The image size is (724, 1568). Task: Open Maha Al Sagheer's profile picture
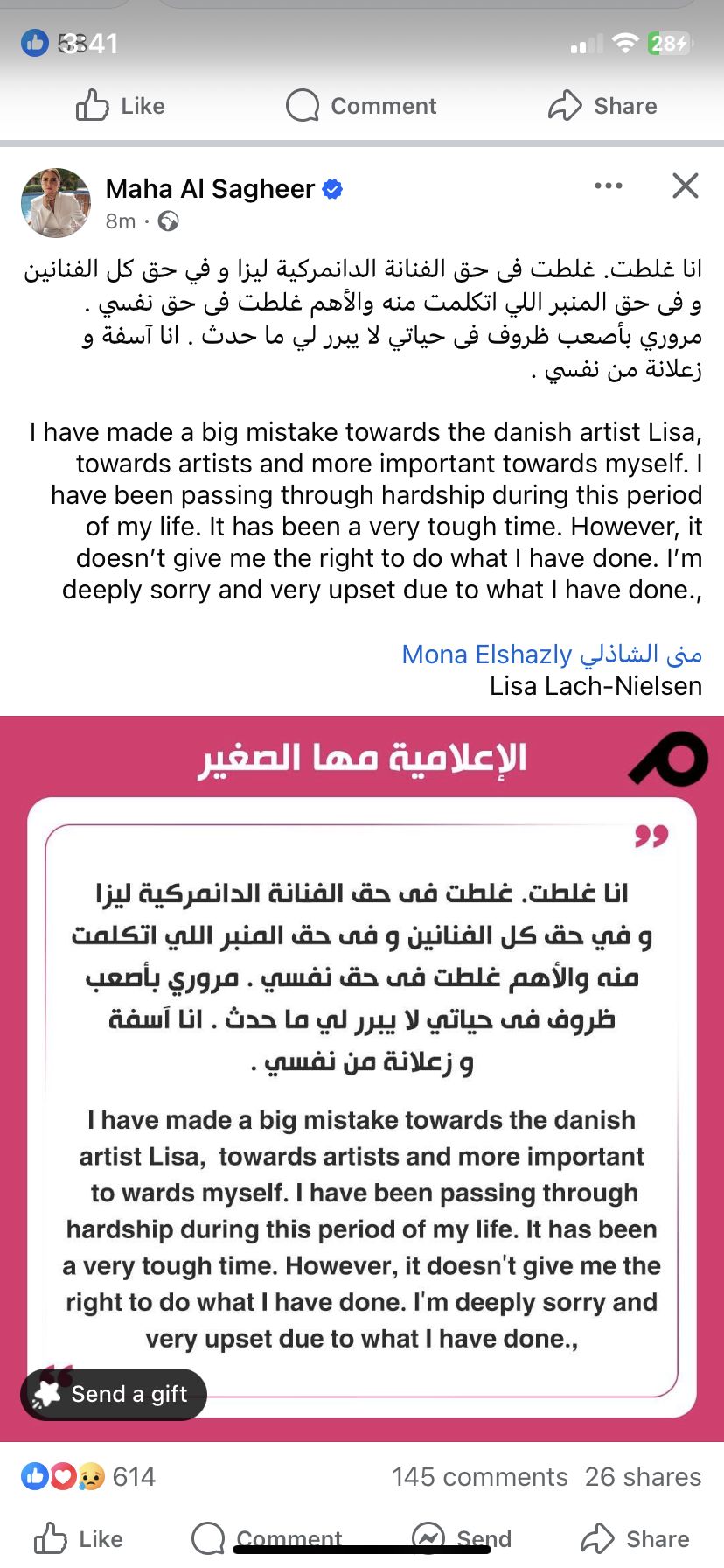coord(56,203)
